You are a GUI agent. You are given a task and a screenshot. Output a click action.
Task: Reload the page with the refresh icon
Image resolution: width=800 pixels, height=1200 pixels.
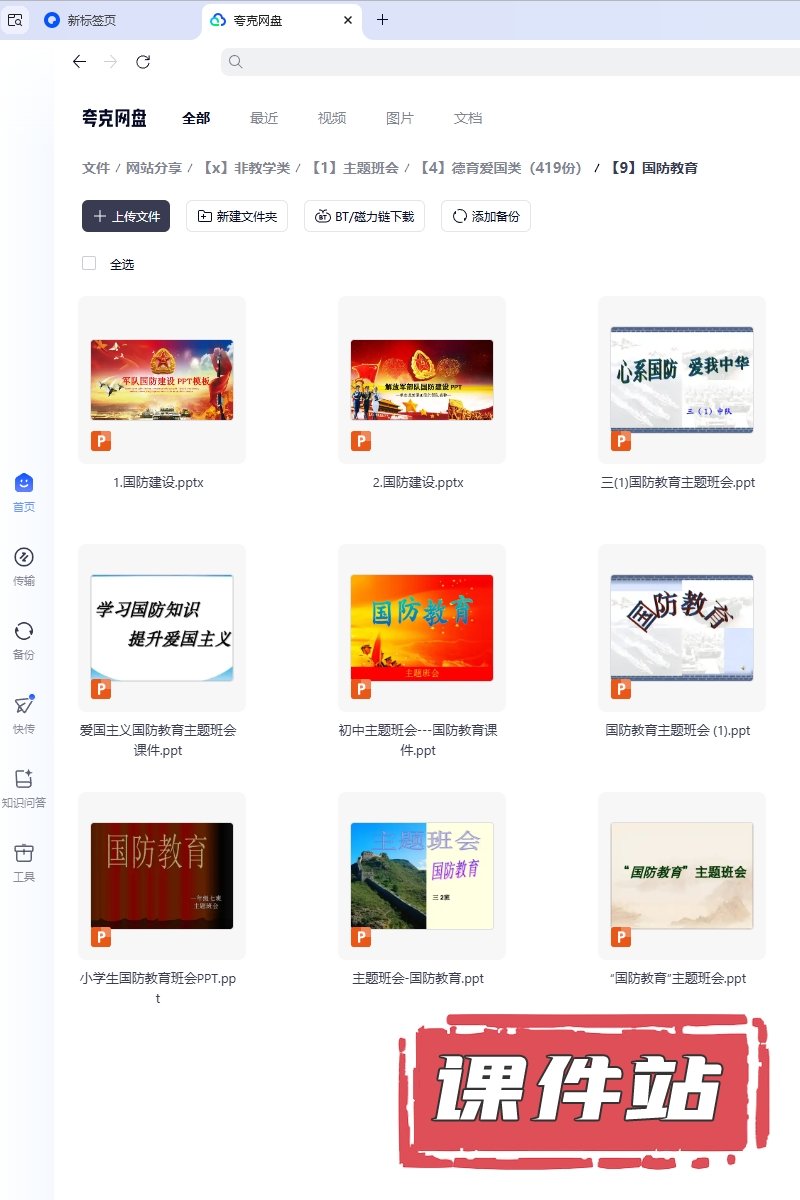143,62
